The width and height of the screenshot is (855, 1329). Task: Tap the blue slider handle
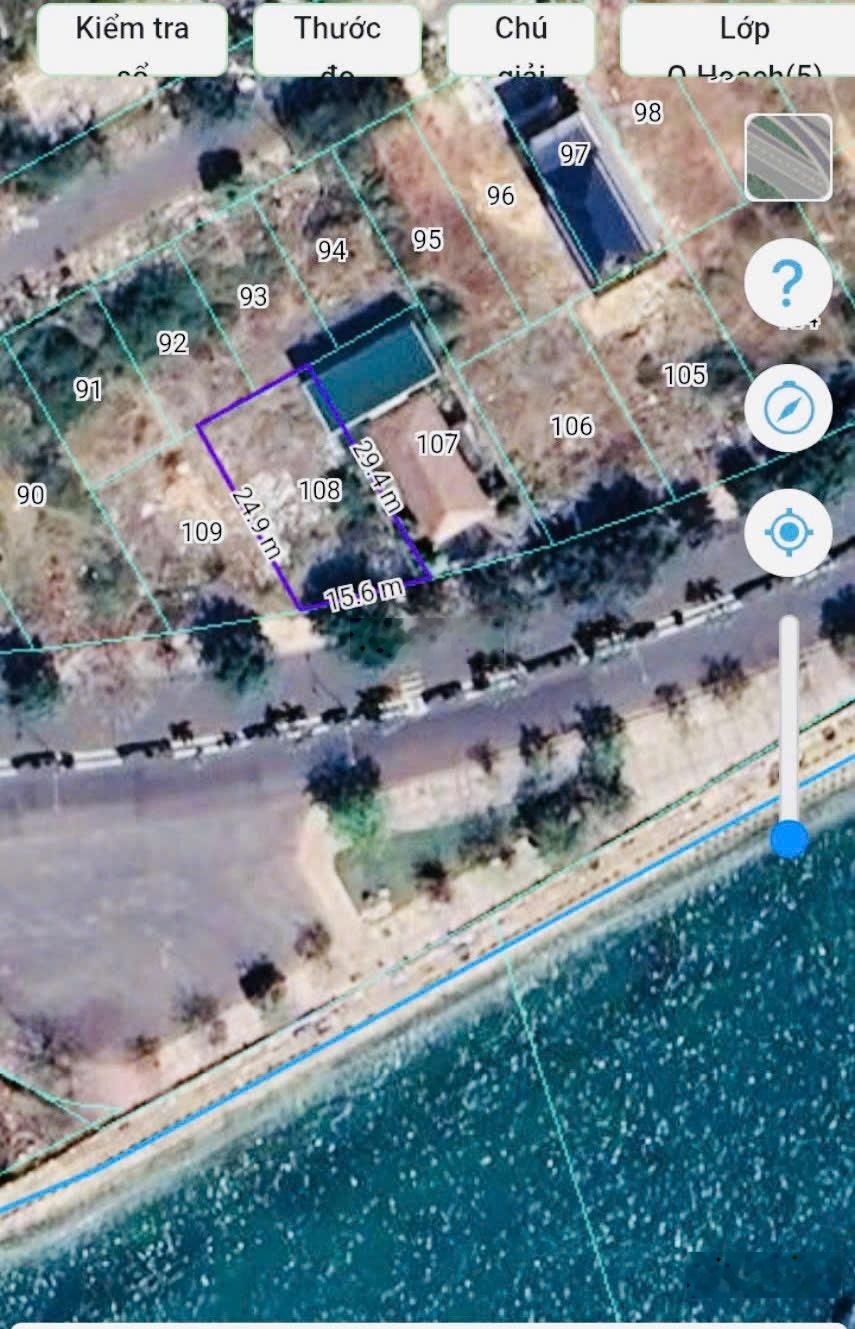pyautogui.click(x=789, y=839)
